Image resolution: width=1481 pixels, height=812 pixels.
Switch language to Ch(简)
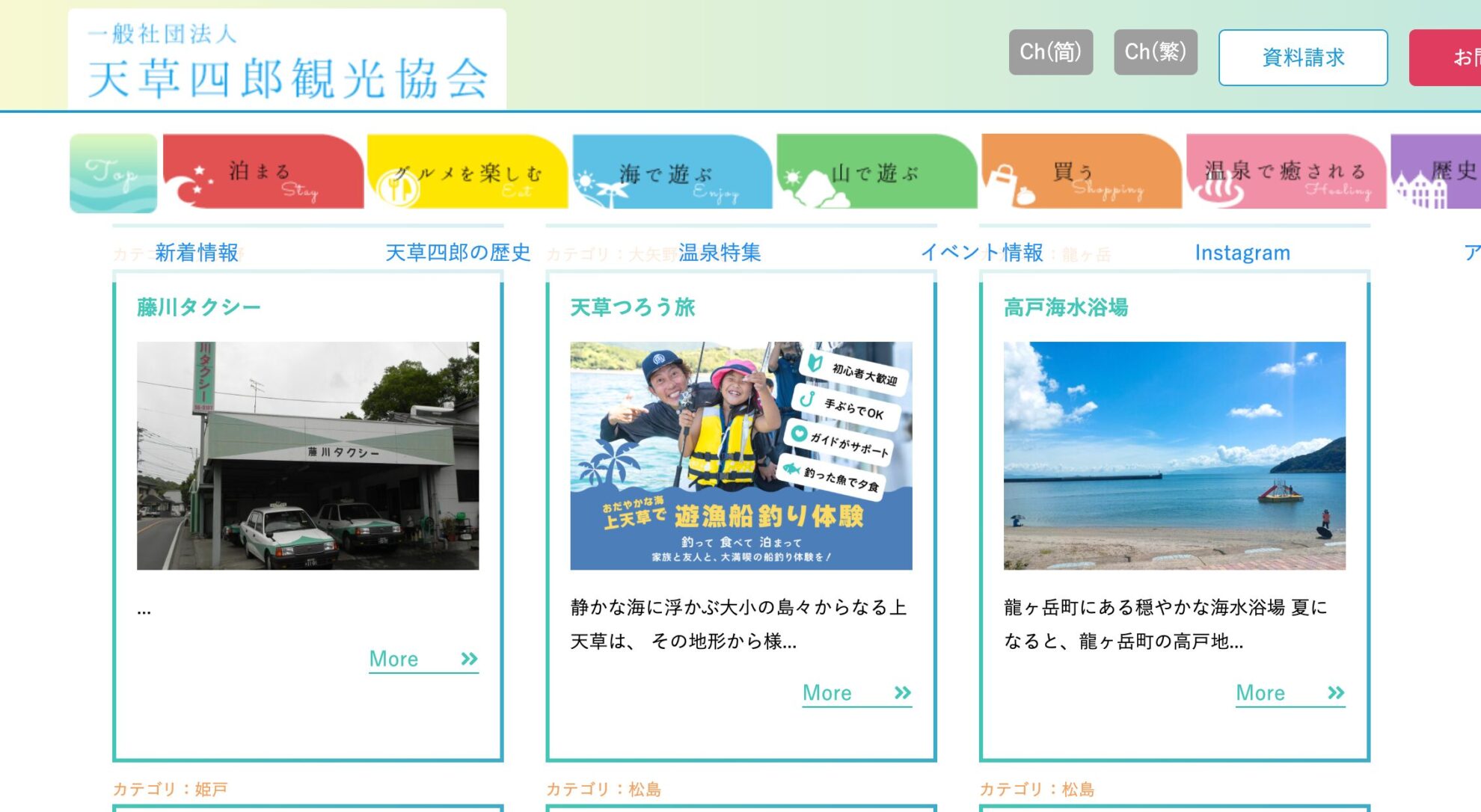(1050, 52)
